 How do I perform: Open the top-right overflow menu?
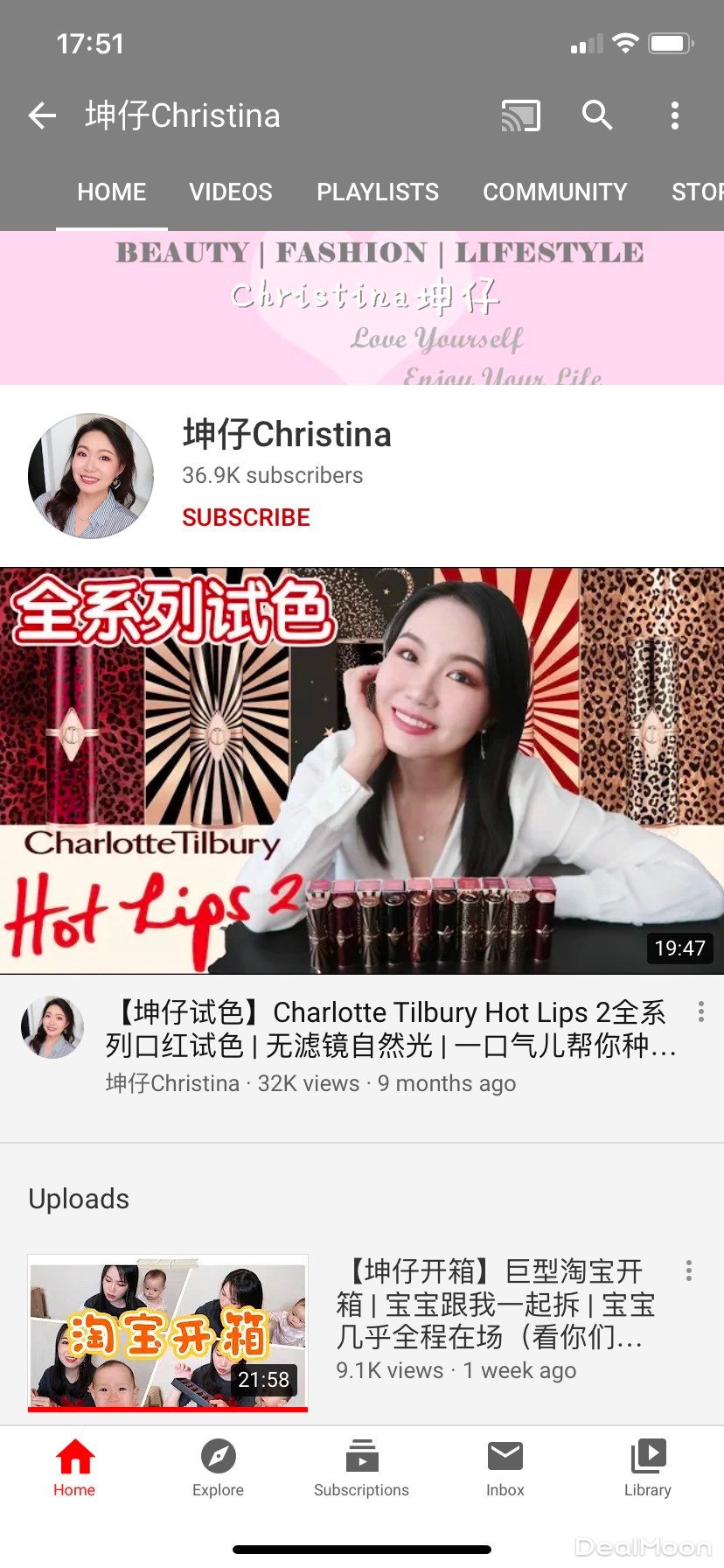(674, 115)
